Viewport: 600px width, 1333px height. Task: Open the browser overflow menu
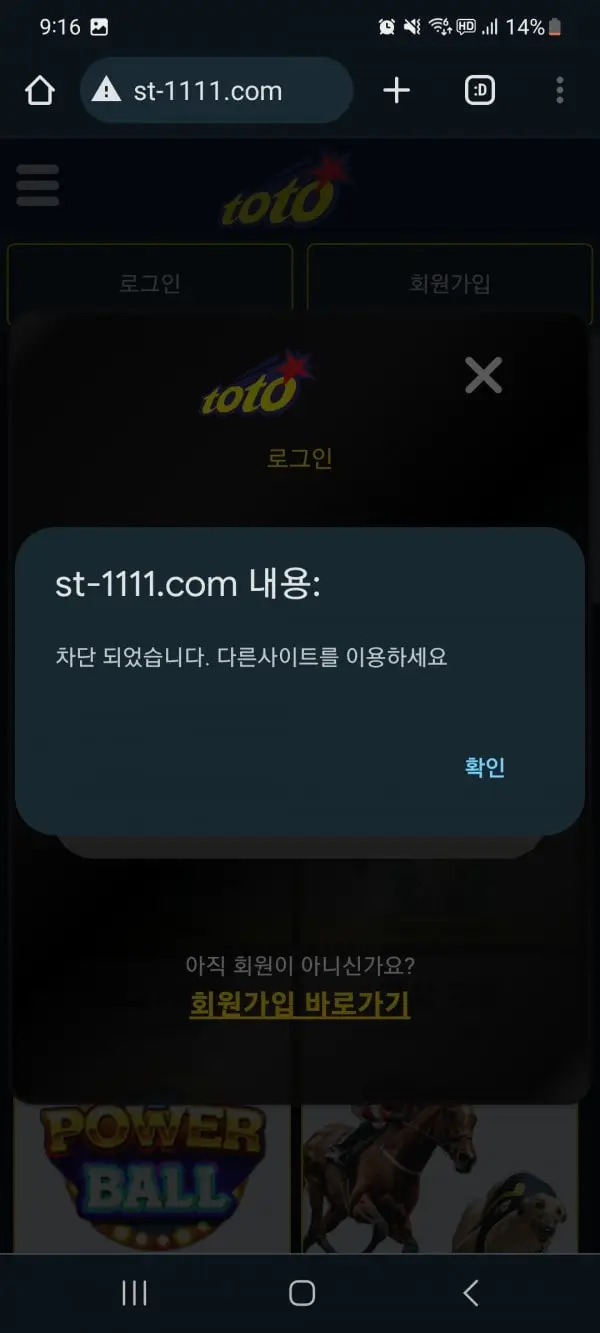pyautogui.click(x=559, y=91)
